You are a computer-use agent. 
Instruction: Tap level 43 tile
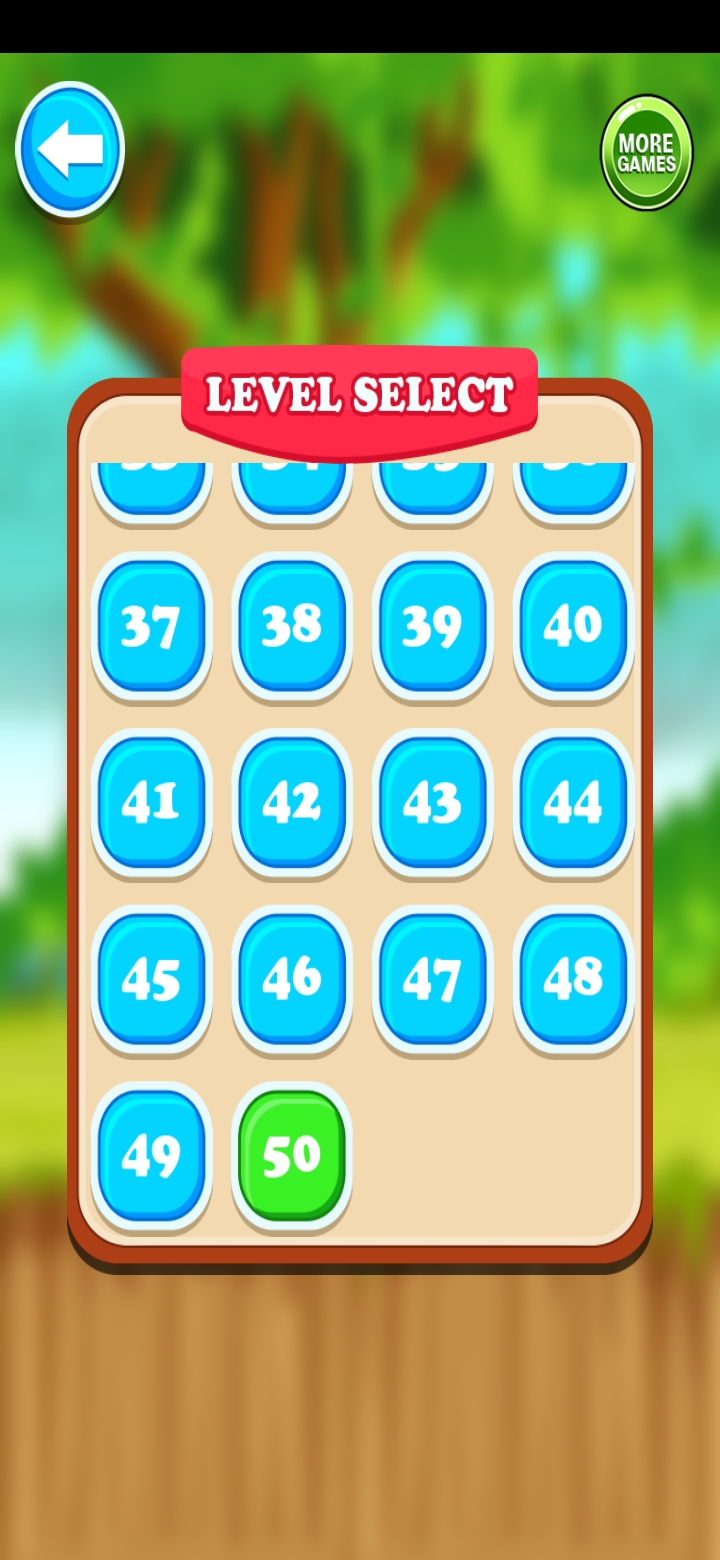432,802
